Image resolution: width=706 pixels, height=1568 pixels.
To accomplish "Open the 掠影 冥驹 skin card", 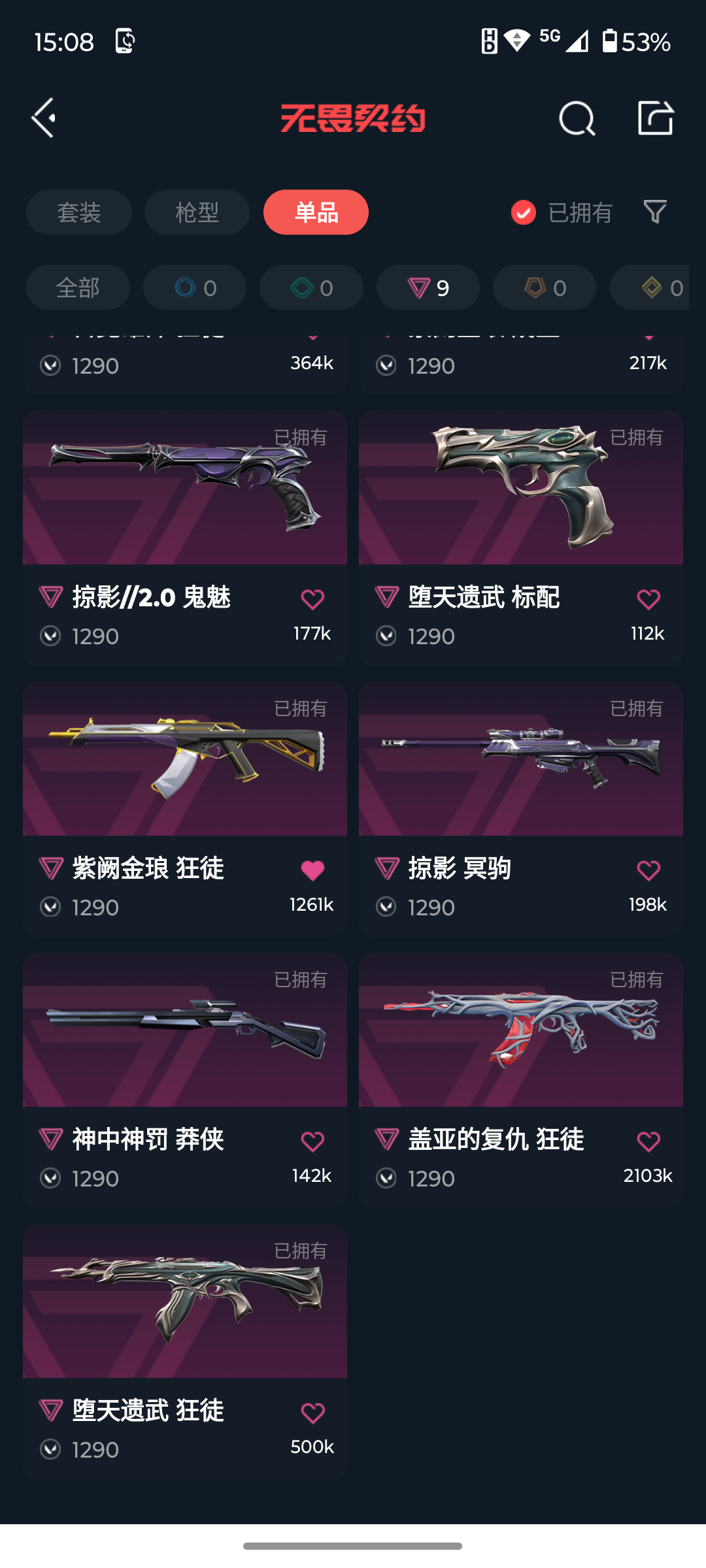I will (x=521, y=809).
